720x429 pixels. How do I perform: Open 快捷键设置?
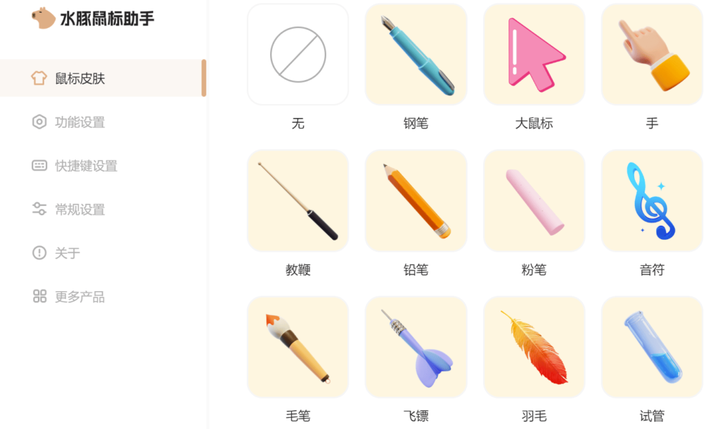point(86,166)
